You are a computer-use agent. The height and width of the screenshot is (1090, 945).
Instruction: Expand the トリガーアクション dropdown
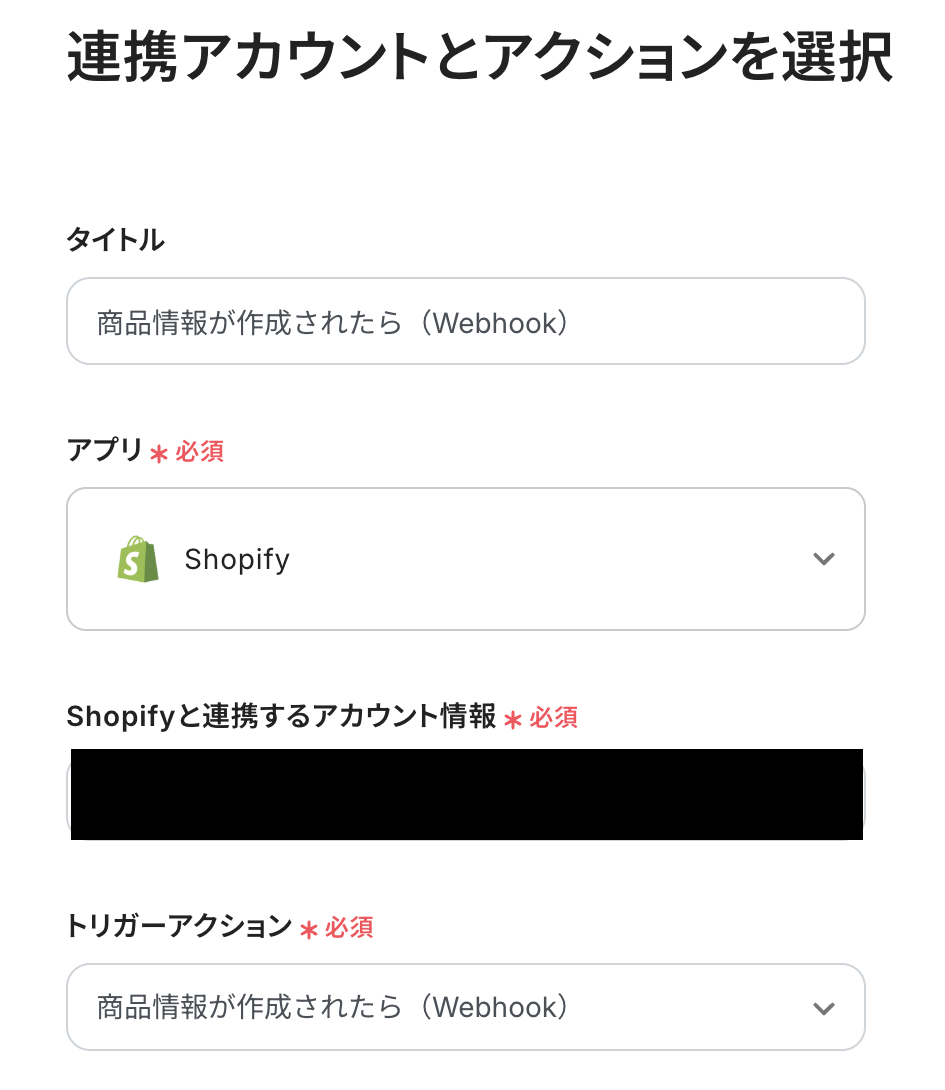click(x=465, y=1007)
